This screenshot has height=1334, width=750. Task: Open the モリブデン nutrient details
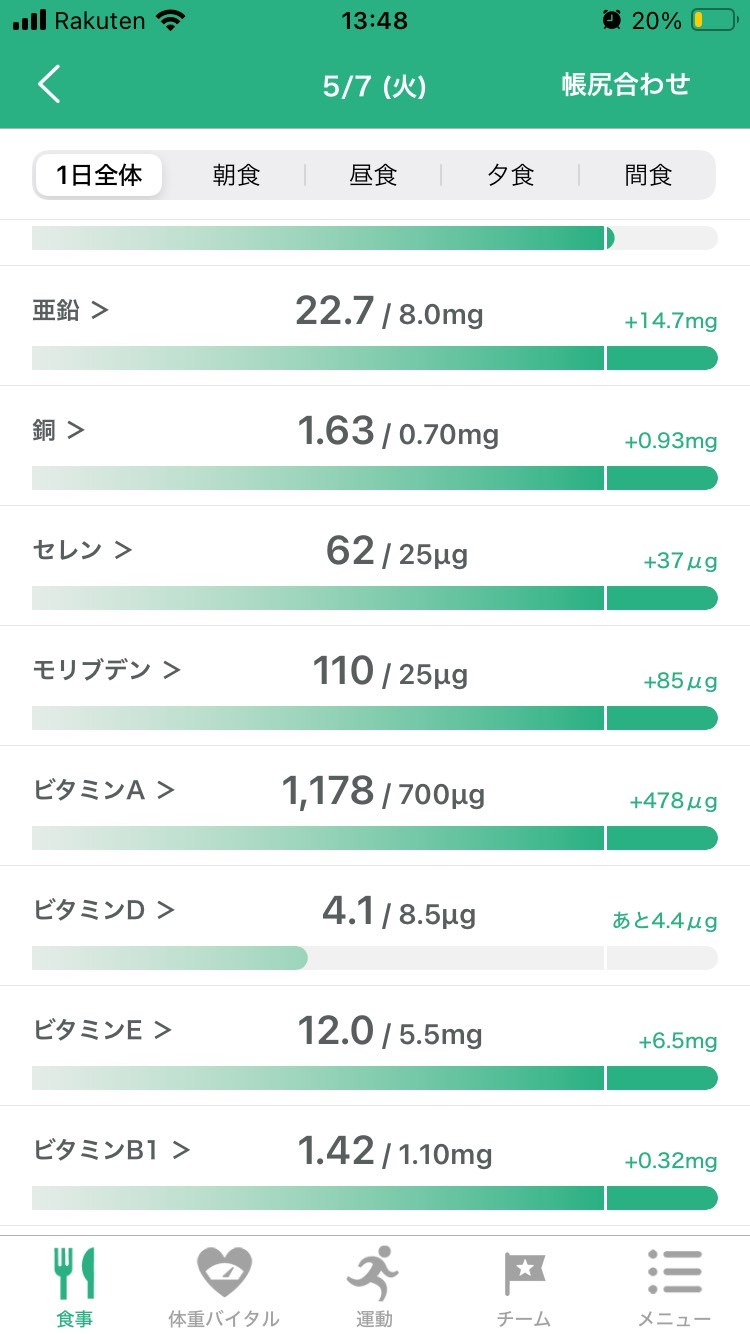click(375, 686)
